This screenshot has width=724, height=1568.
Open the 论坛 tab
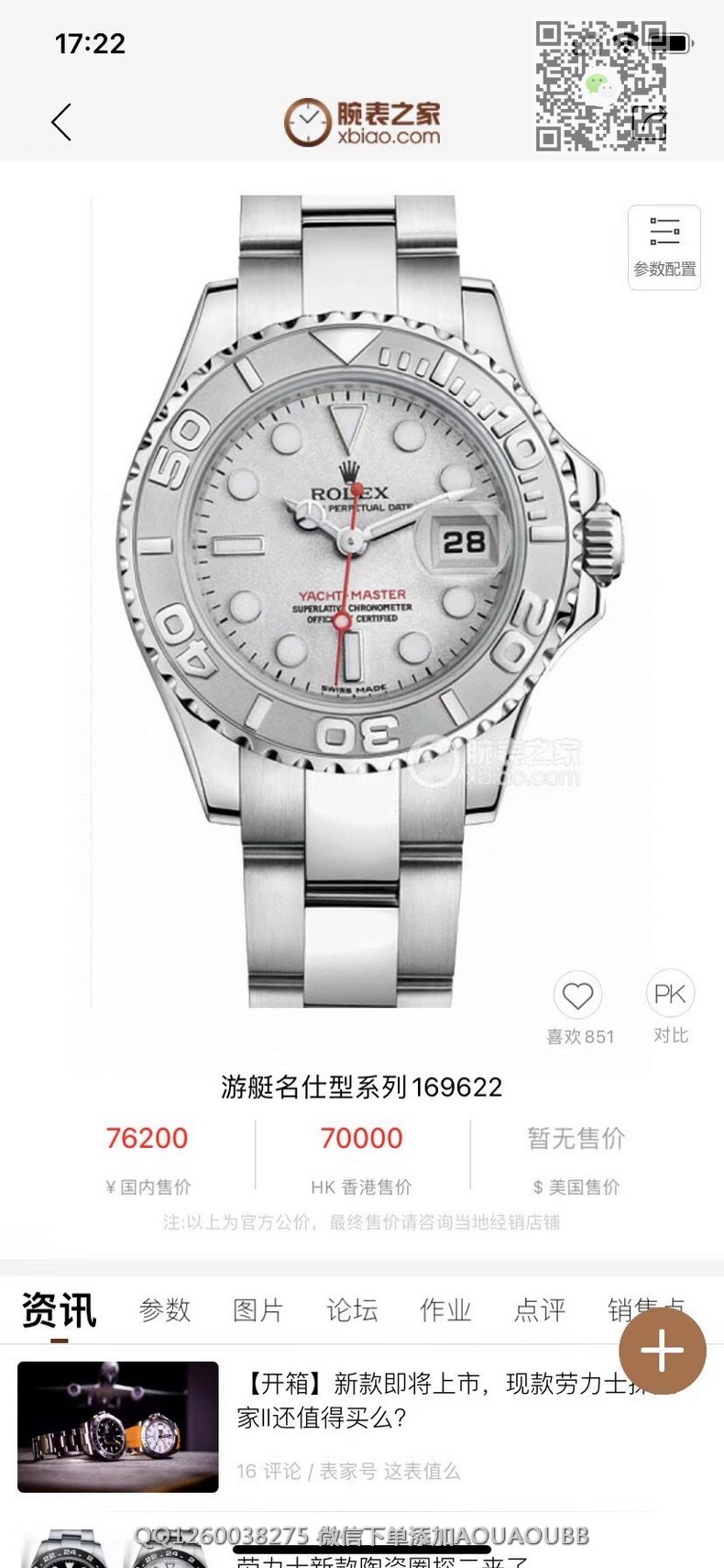(x=352, y=1310)
